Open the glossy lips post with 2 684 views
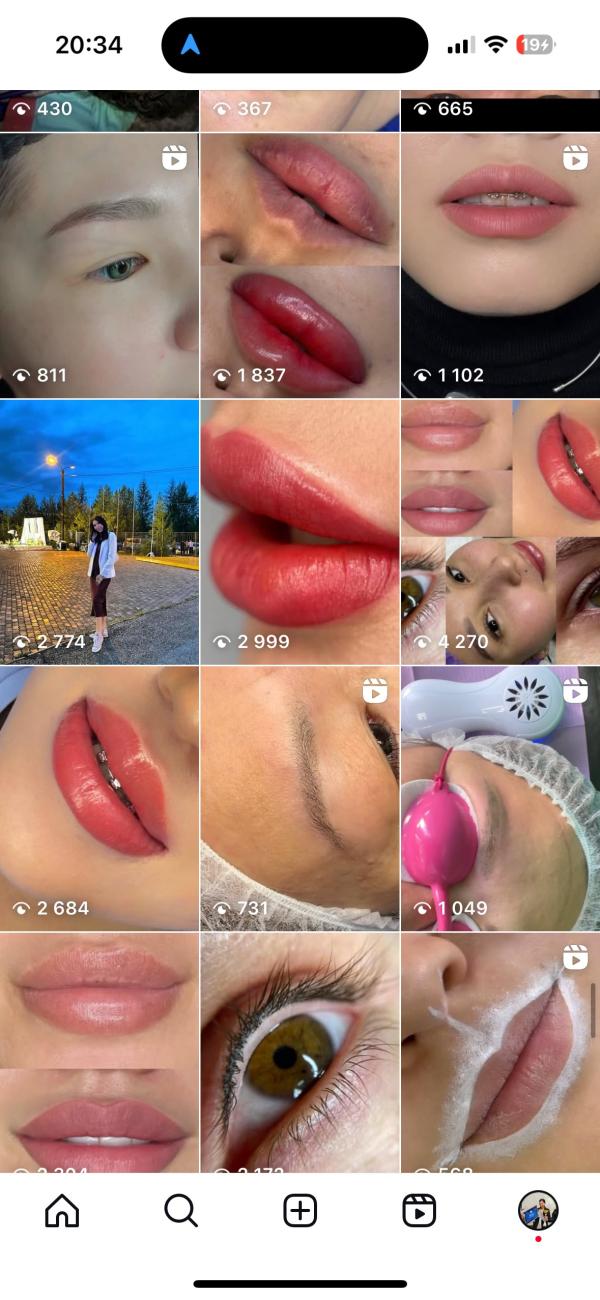 click(x=99, y=799)
